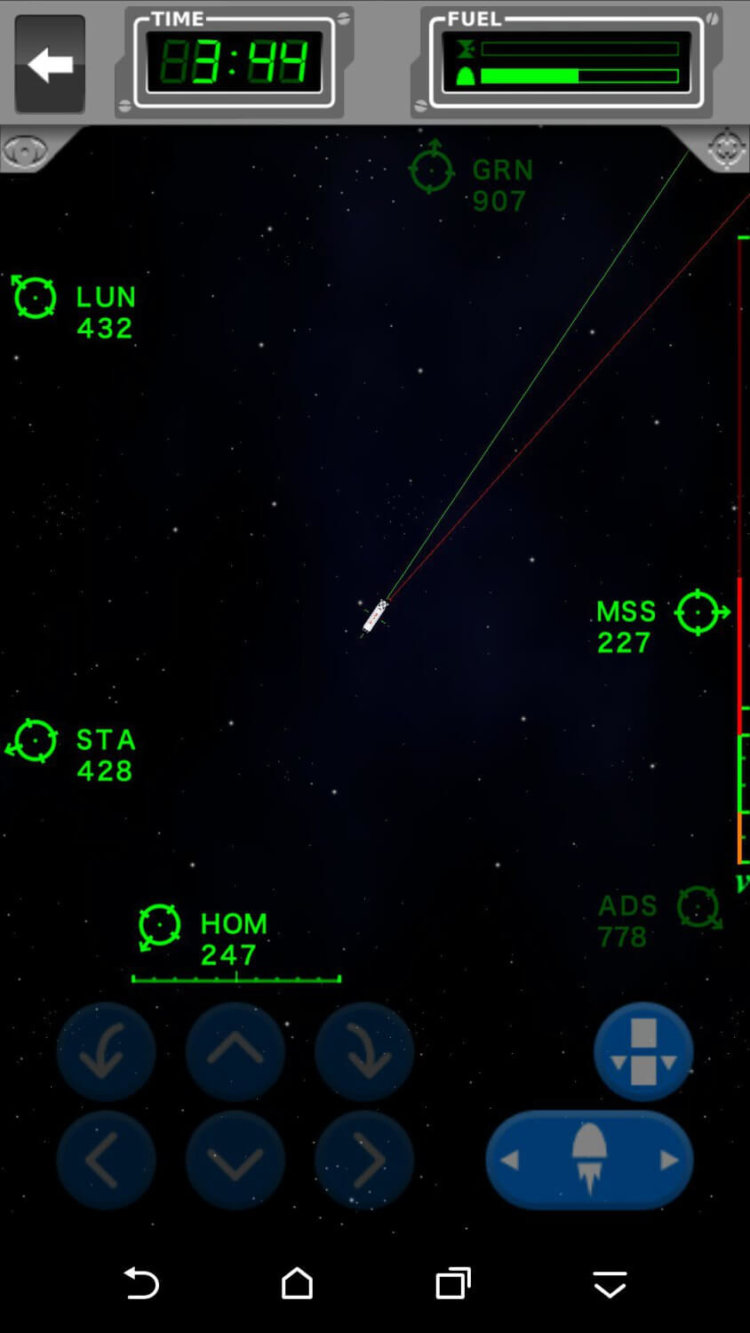
Task: Tap the docking mode button
Action: point(643,1052)
